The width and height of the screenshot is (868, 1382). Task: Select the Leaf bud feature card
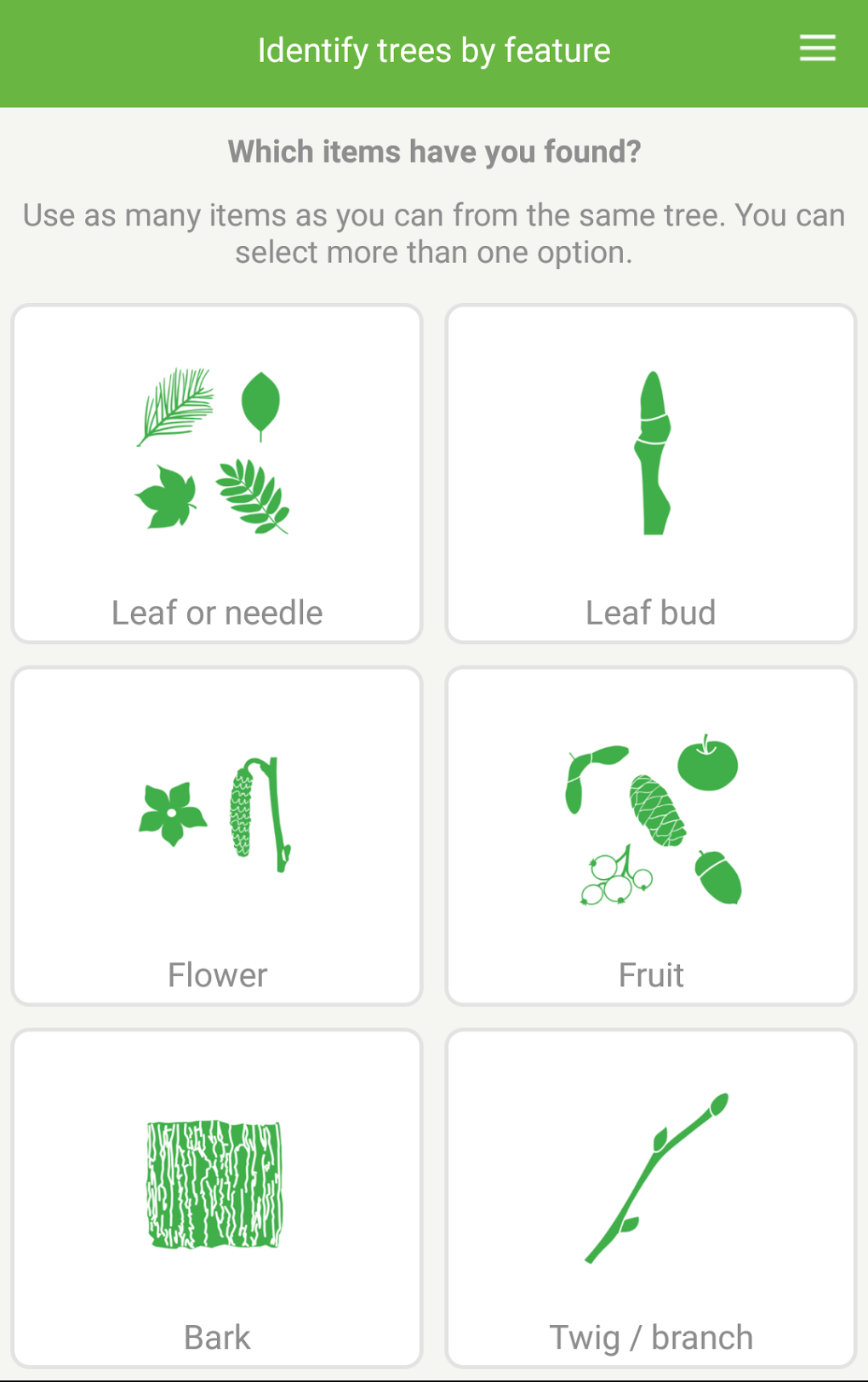[x=651, y=472]
